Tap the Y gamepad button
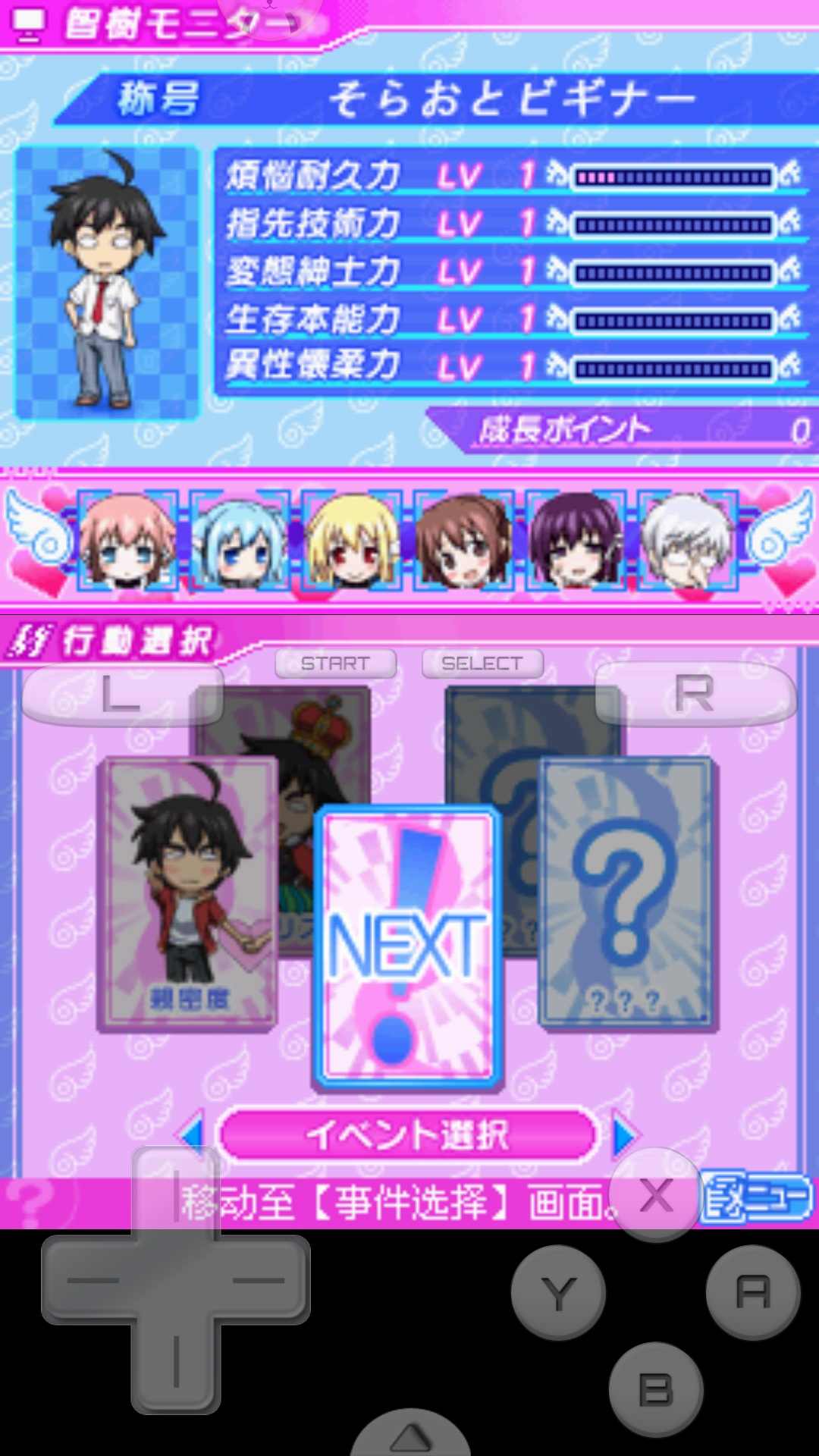819x1456 pixels. pos(558,1292)
